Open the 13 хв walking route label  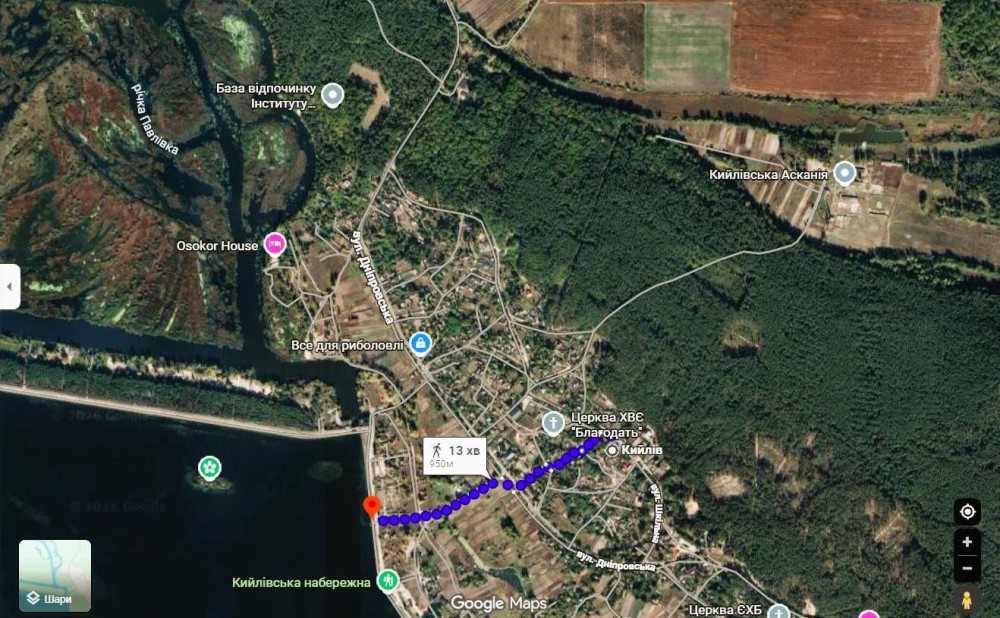pos(455,456)
